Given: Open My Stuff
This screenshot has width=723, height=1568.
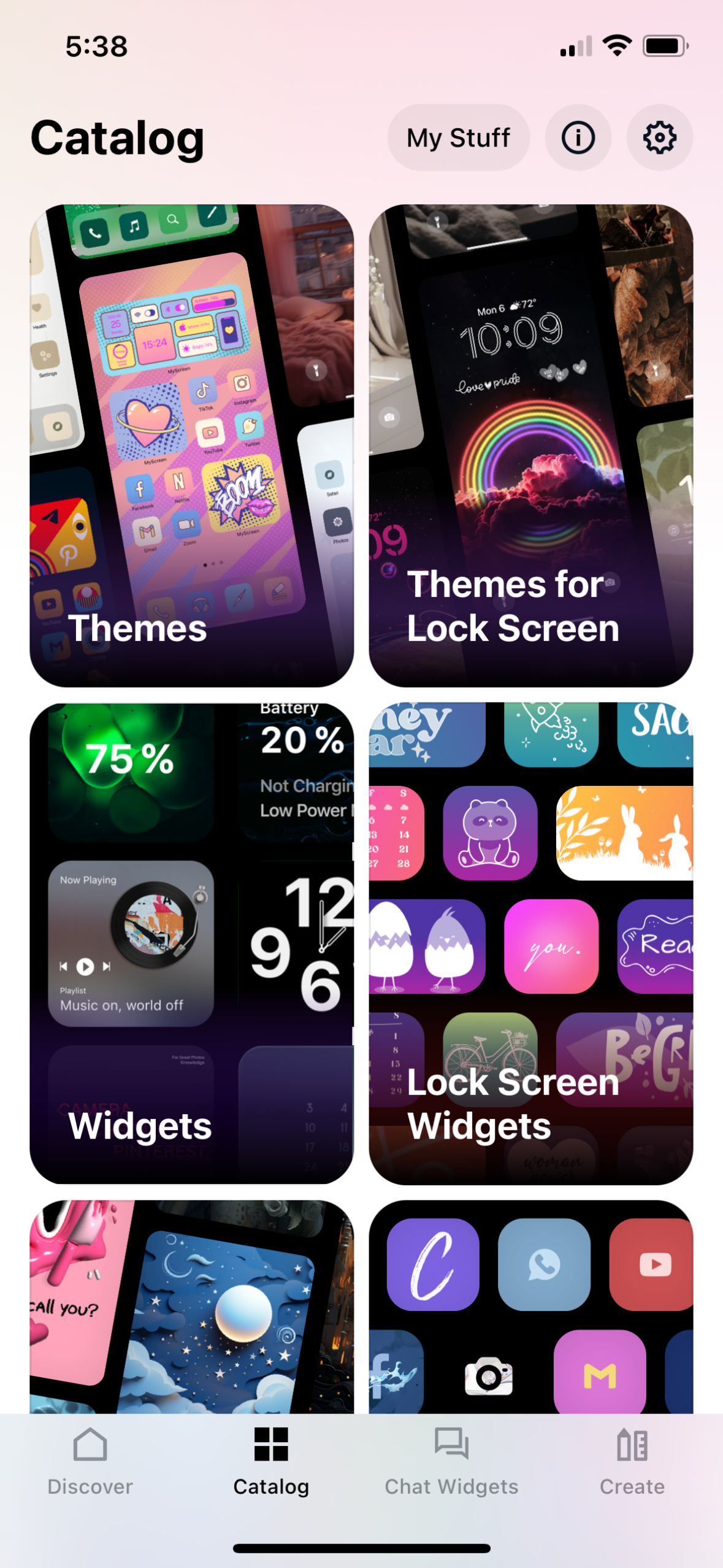Looking at the screenshot, I should tap(457, 137).
